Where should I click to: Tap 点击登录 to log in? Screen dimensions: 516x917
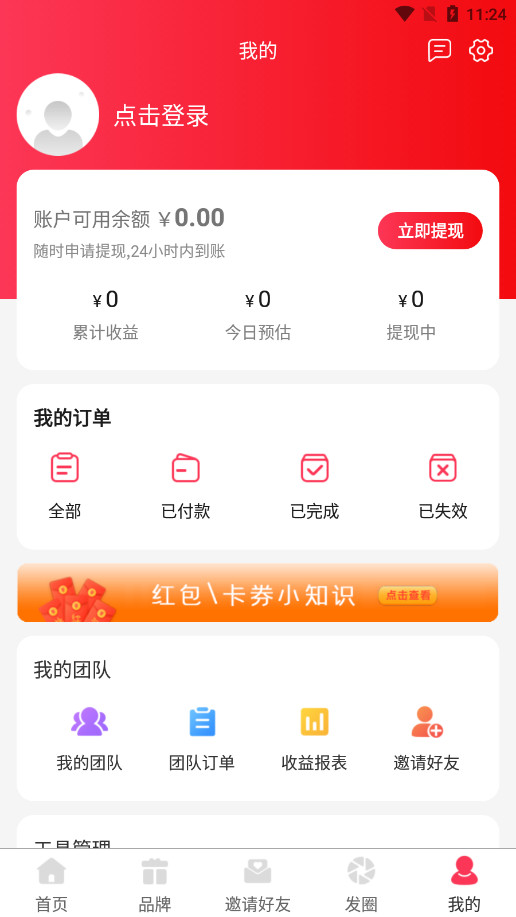pyautogui.click(x=161, y=116)
